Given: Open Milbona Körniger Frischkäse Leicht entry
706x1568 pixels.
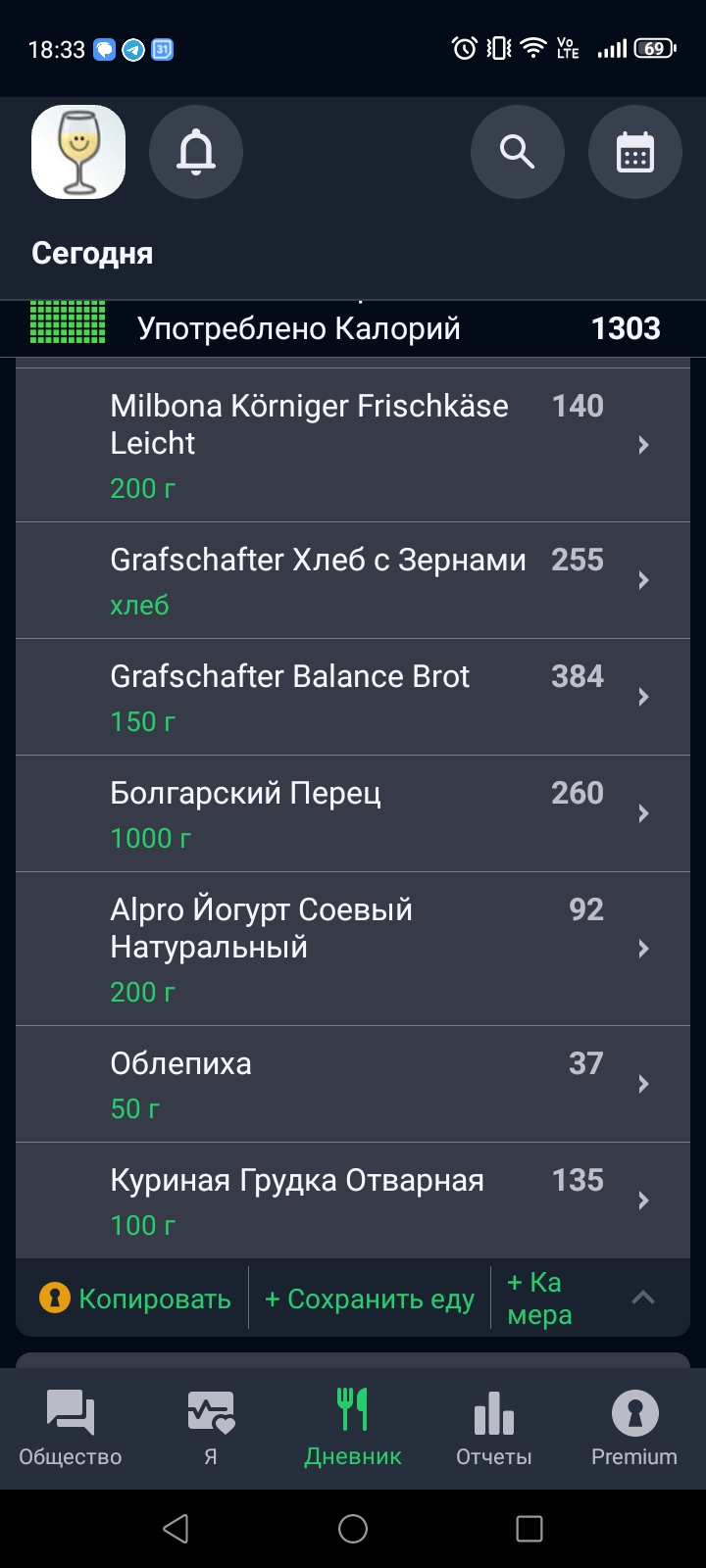Looking at the screenshot, I should 353,445.
